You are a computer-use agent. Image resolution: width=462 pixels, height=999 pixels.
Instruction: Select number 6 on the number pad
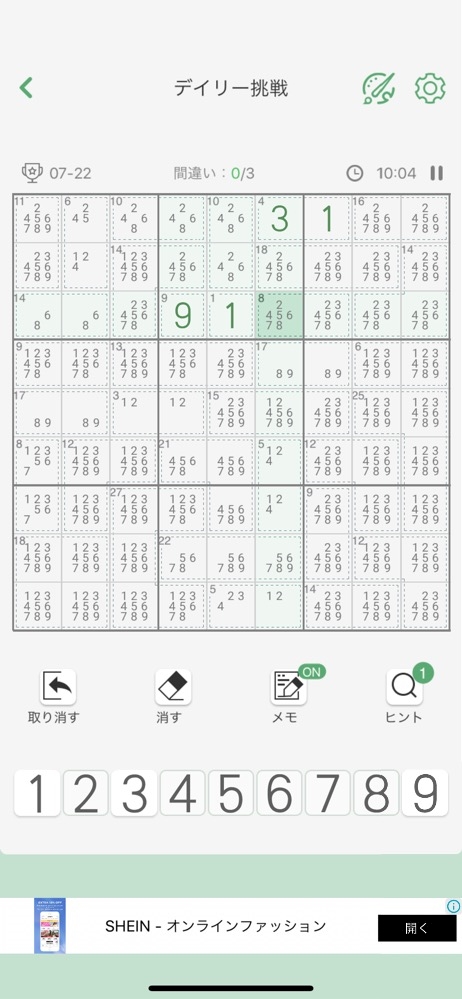[x=279, y=793]
